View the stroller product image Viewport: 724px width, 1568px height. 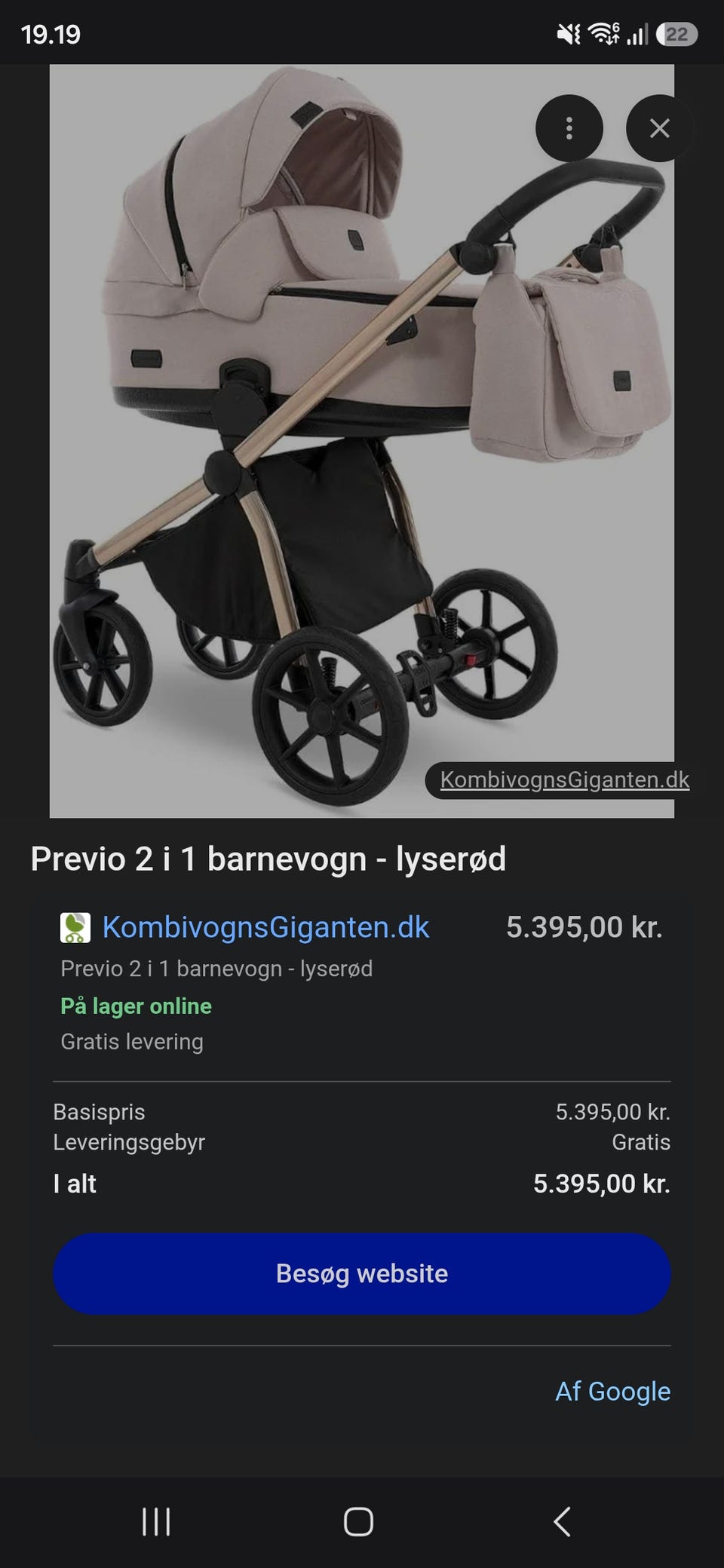click(362, 441)
